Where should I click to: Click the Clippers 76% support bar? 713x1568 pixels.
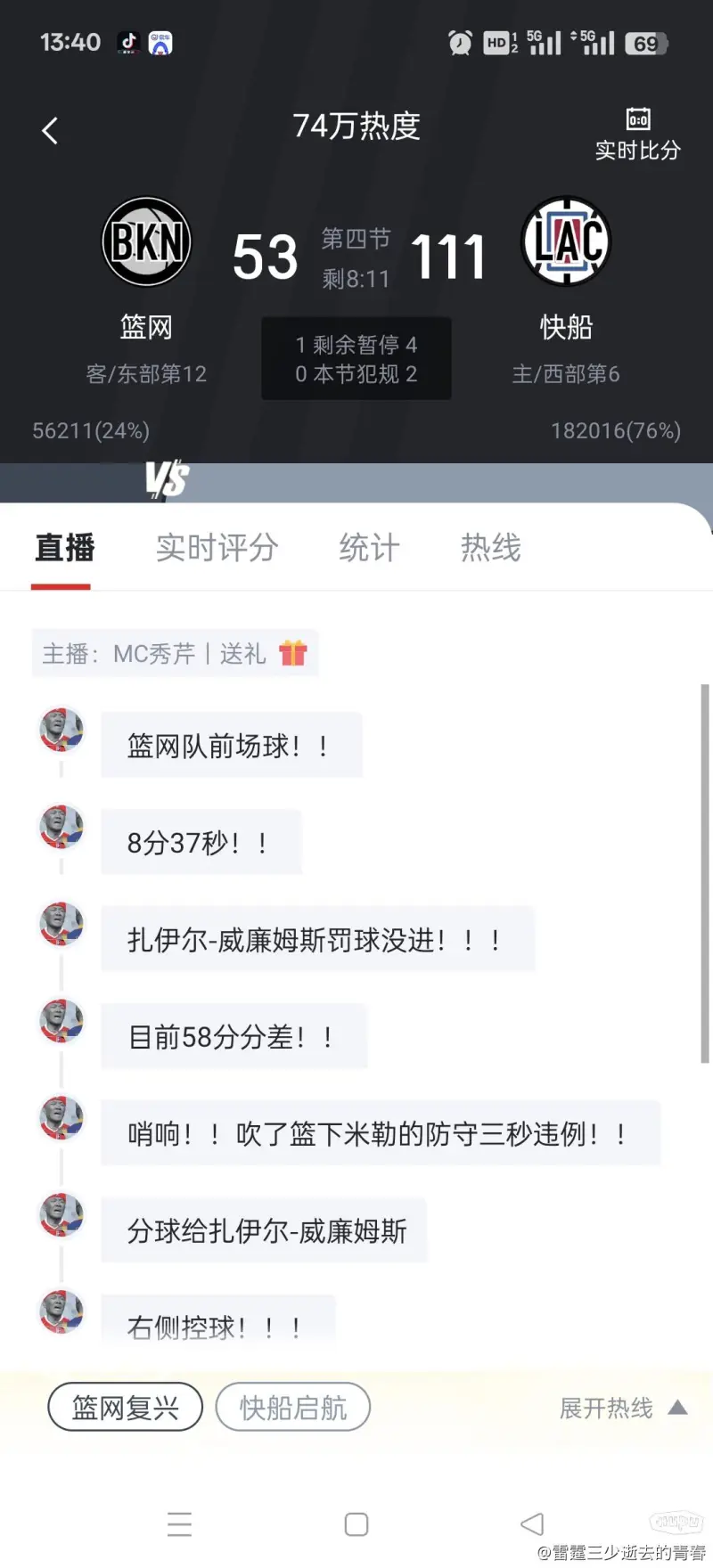[616, 431]
